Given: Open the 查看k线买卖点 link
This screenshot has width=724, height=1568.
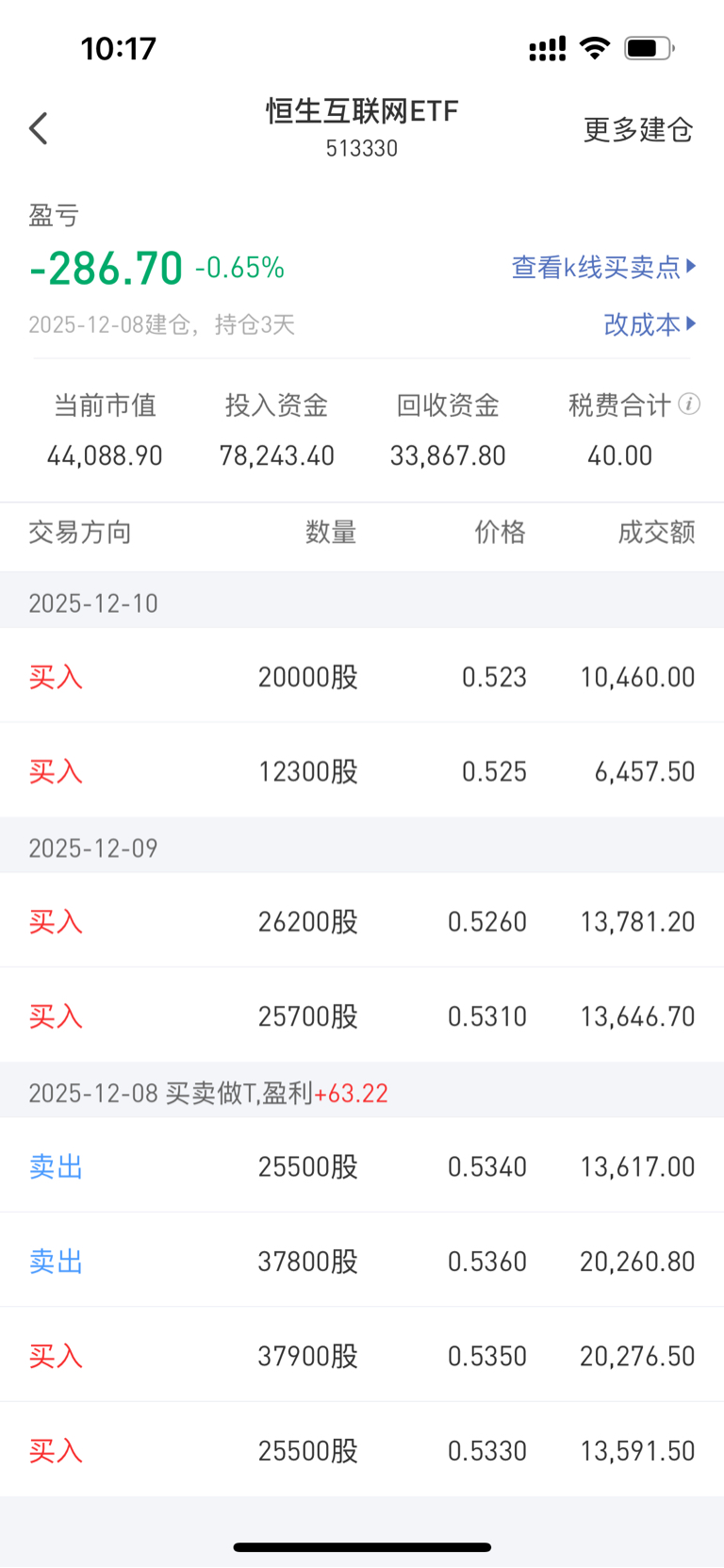Looking at the screenshot, I should point(604,267).
